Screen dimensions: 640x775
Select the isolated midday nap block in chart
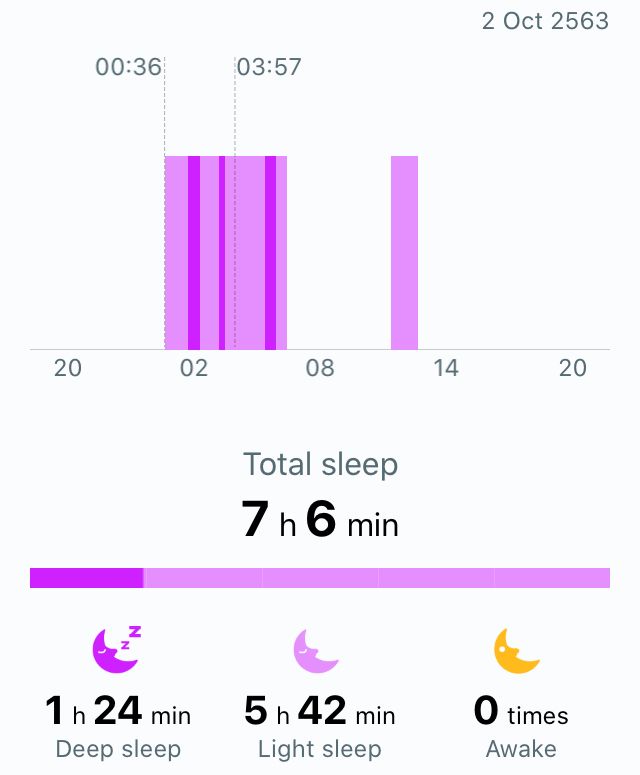point(404,252)
